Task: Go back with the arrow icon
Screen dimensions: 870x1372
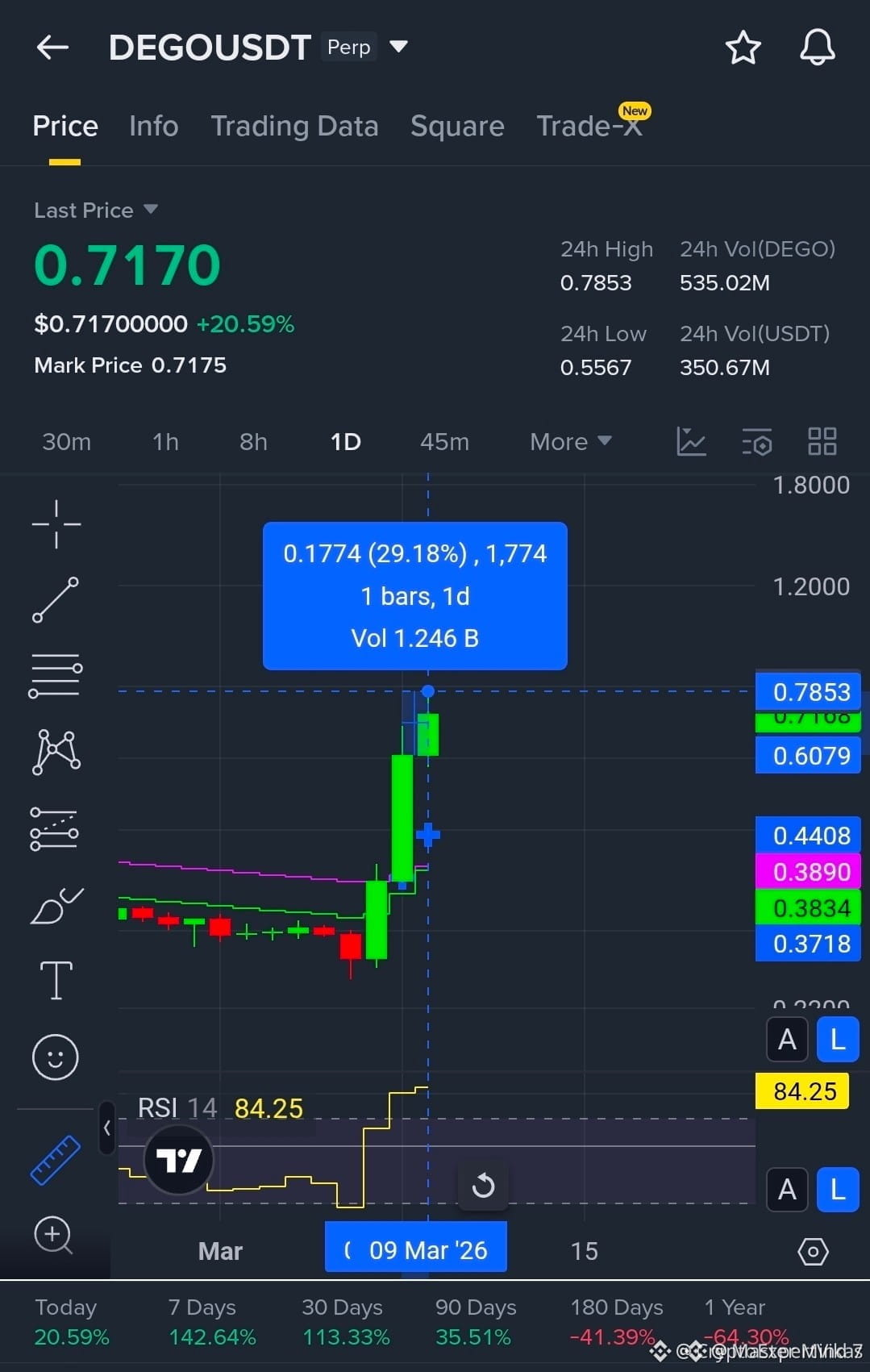Action: 52,48
